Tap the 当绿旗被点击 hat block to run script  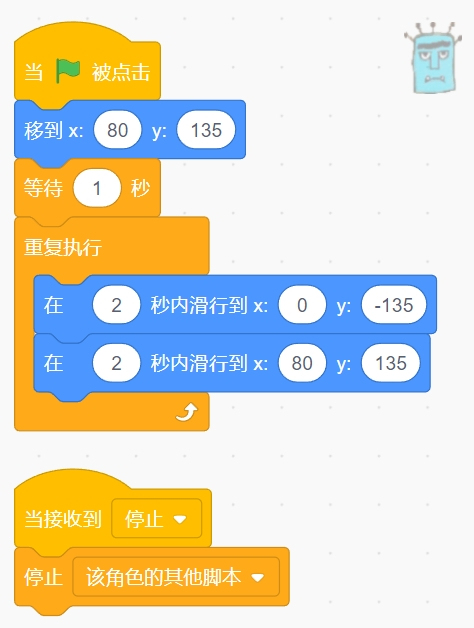coord(87,72)
